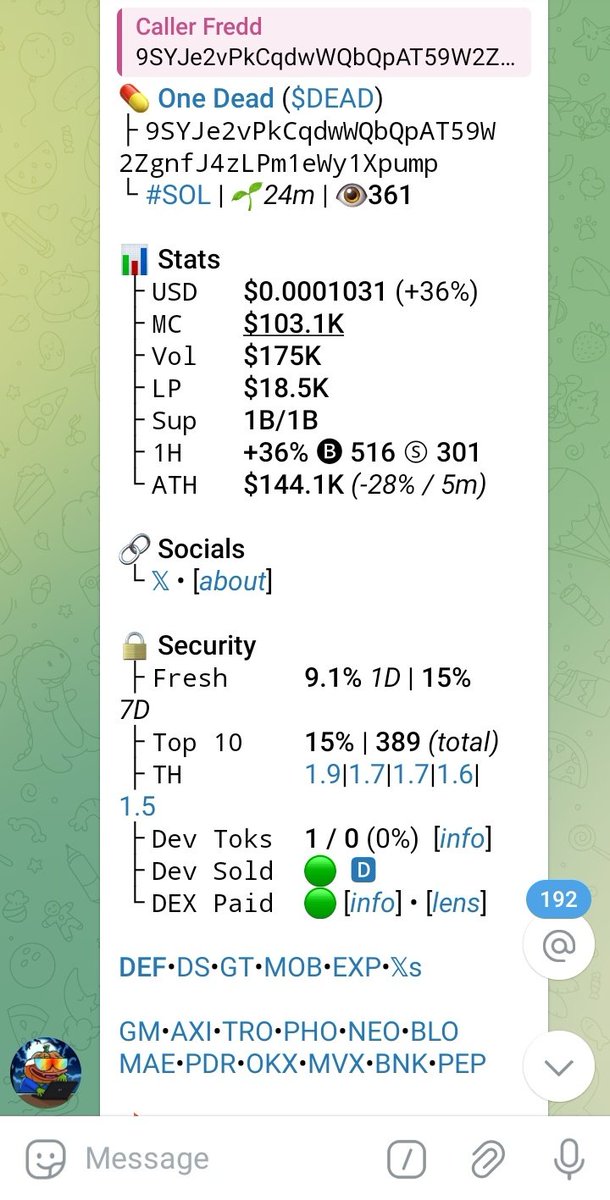Open the lens link beside DEX Paid
The image size is (610, 1200).
pos(456,904)
